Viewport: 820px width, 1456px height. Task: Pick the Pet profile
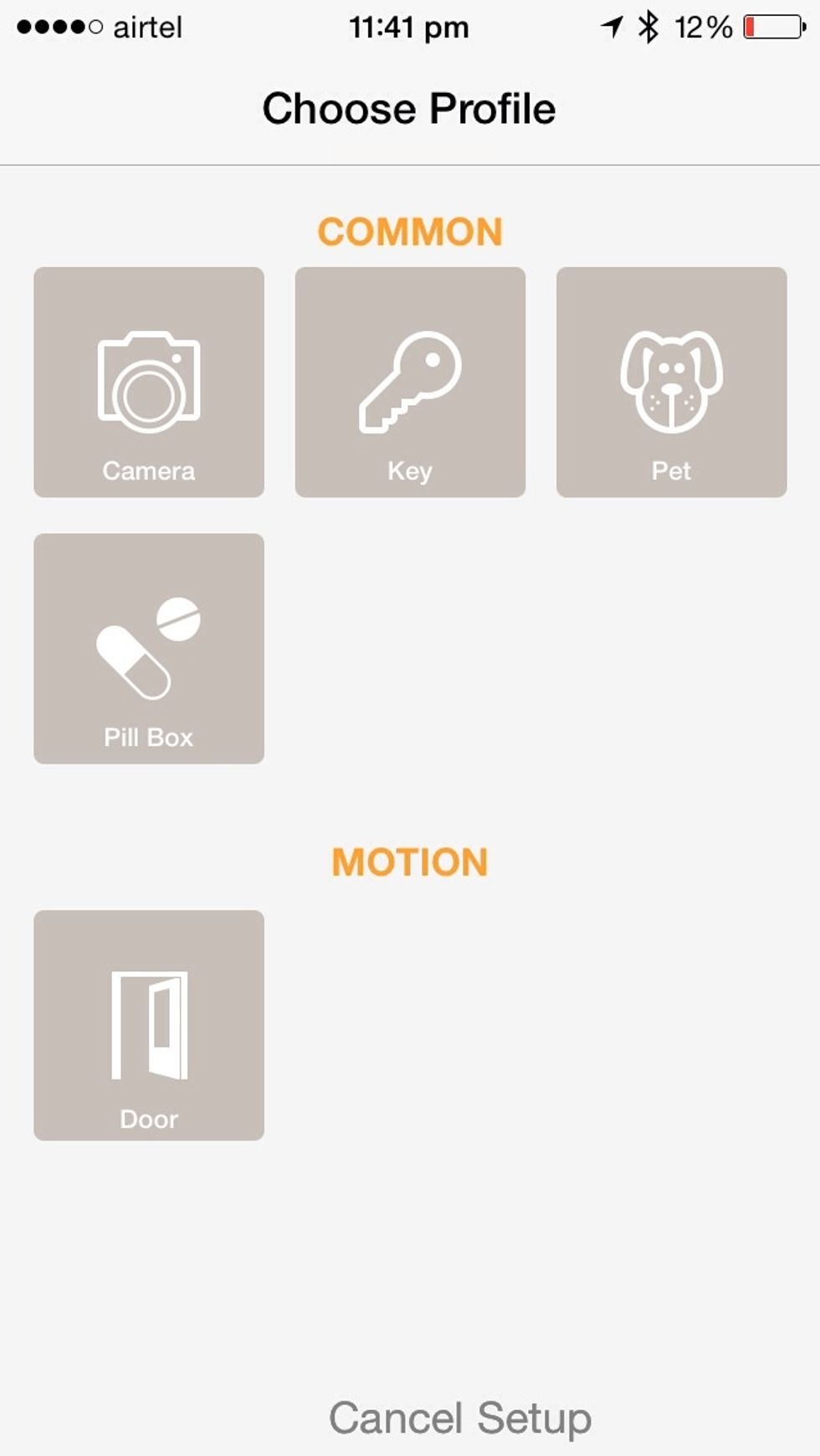[x=671, y=382]
